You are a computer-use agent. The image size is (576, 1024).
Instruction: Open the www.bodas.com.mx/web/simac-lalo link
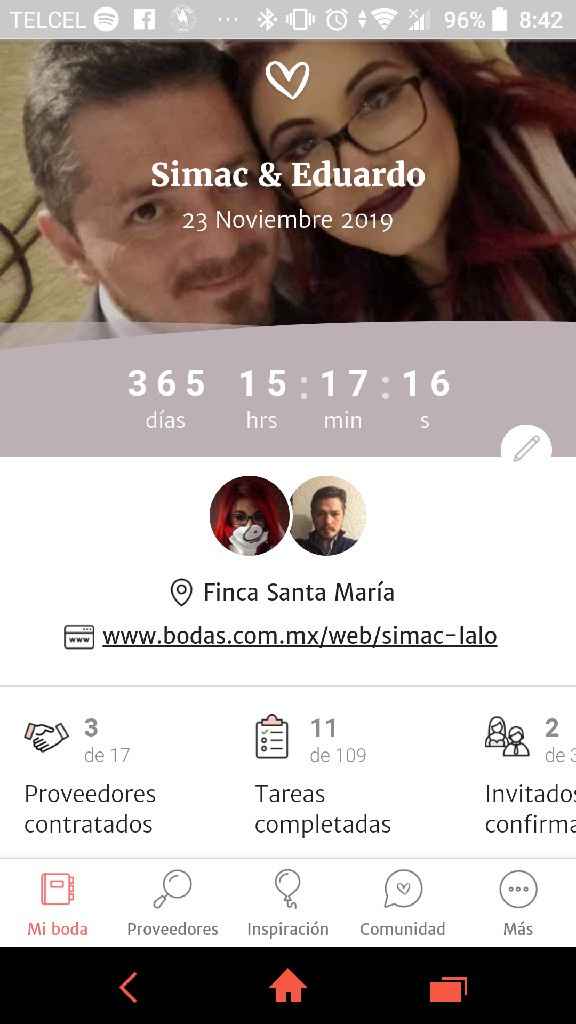click(x=300, y=635)
